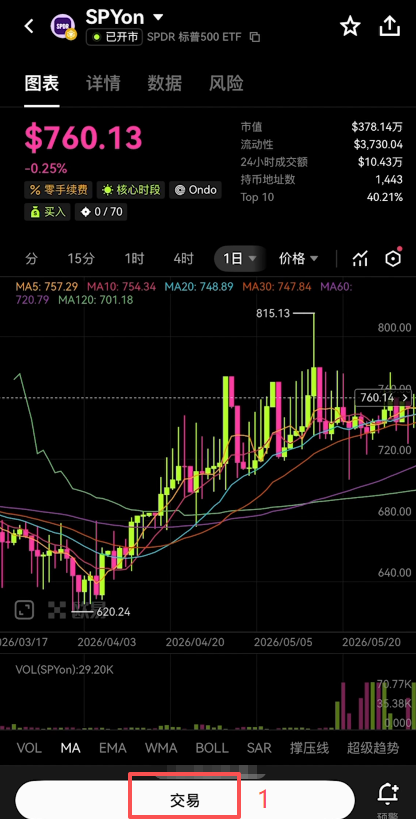
Task: Open the 风险 tab
Action: pos(226,84)
